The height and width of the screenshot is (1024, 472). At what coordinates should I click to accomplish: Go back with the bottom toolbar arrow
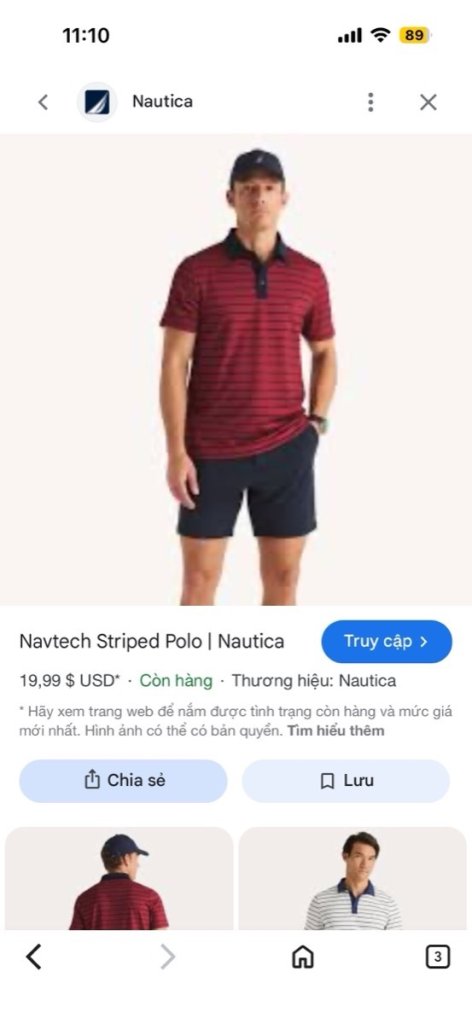pos(34,957)
